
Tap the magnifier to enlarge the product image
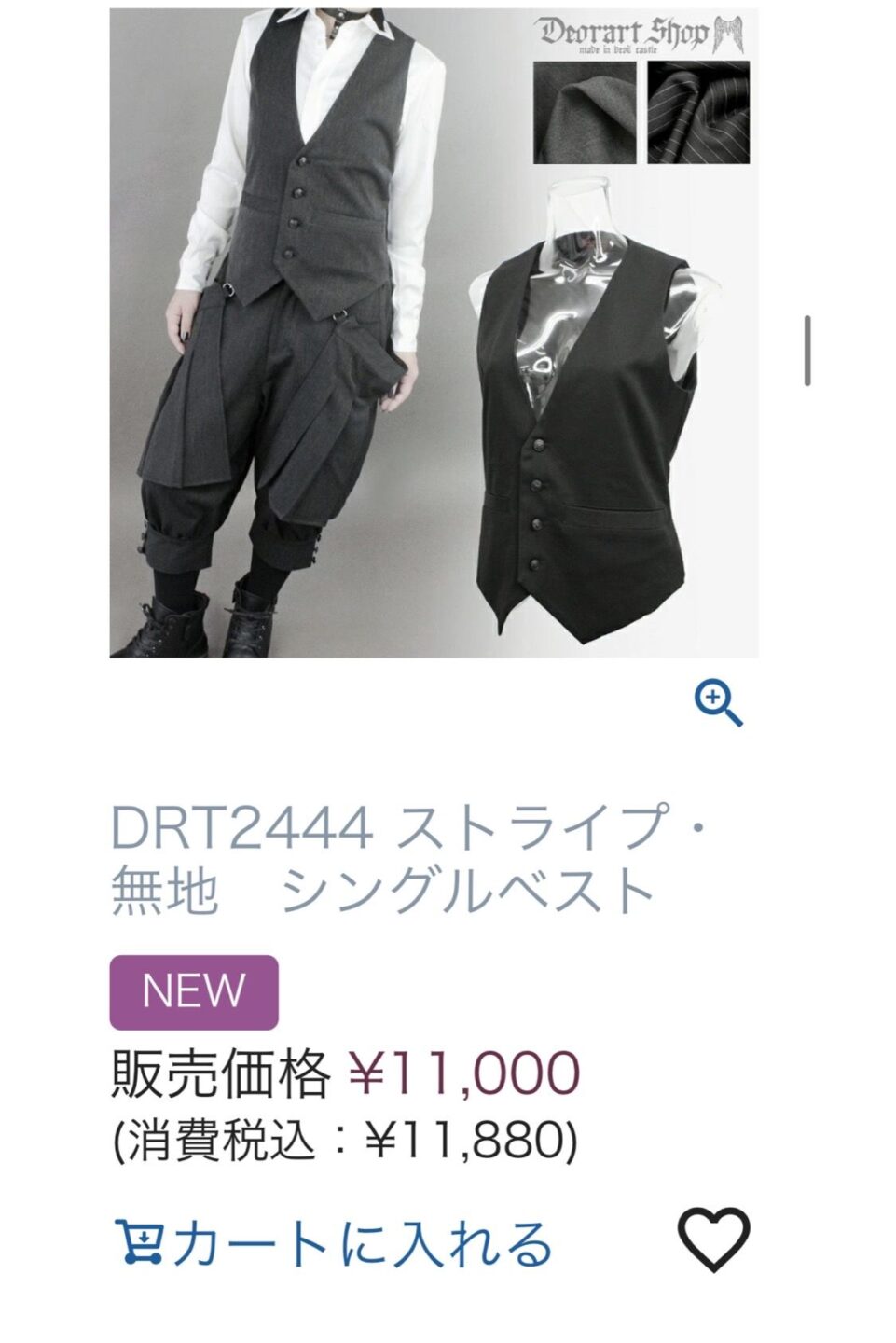pyautogui.click(x=718, y=702)
